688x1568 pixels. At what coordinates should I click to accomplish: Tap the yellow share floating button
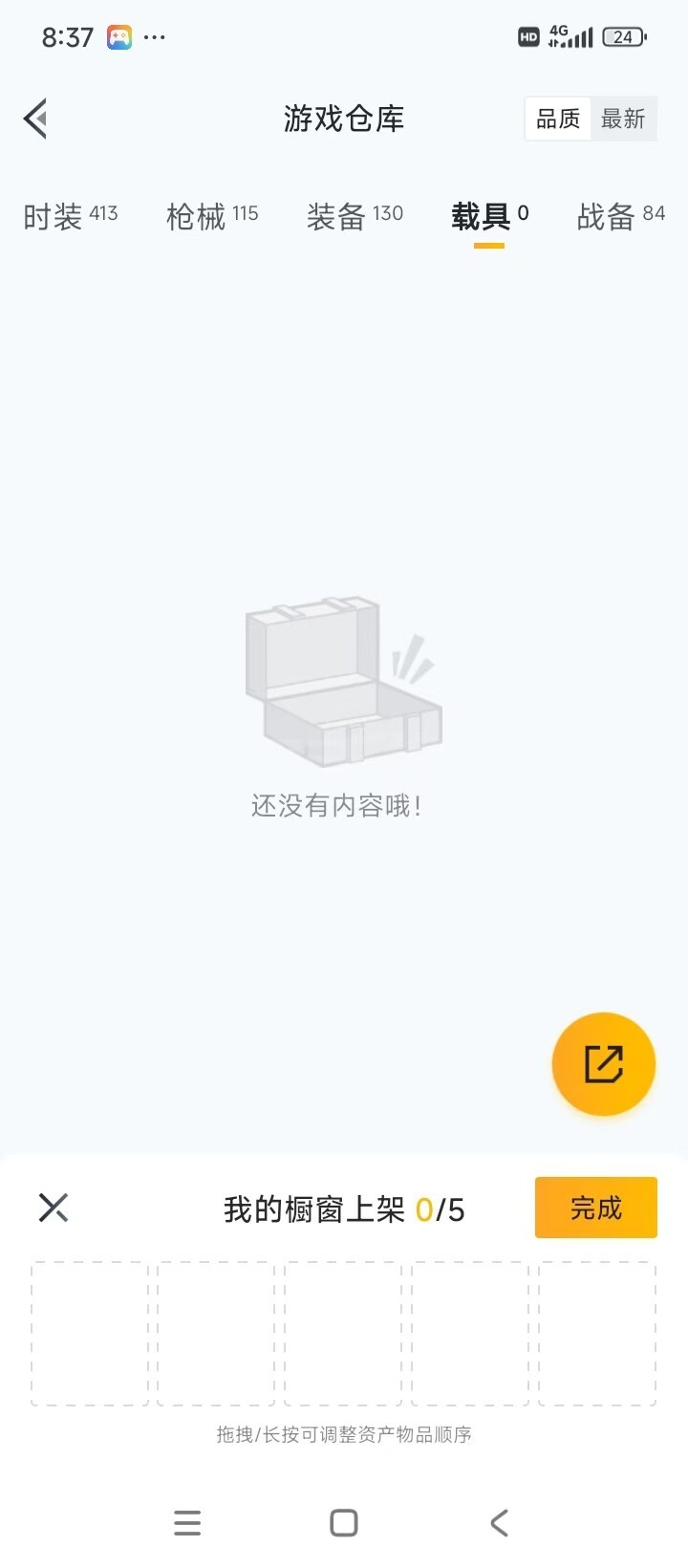point(603,1064)
